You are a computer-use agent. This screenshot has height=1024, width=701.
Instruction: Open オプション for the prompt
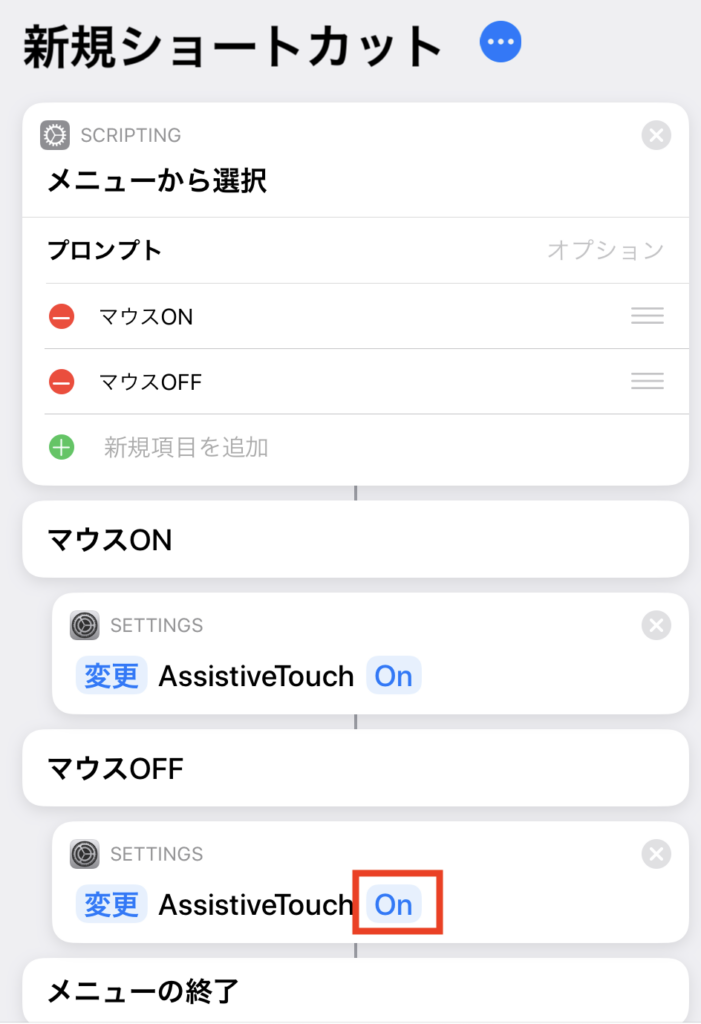pos(605,250)
